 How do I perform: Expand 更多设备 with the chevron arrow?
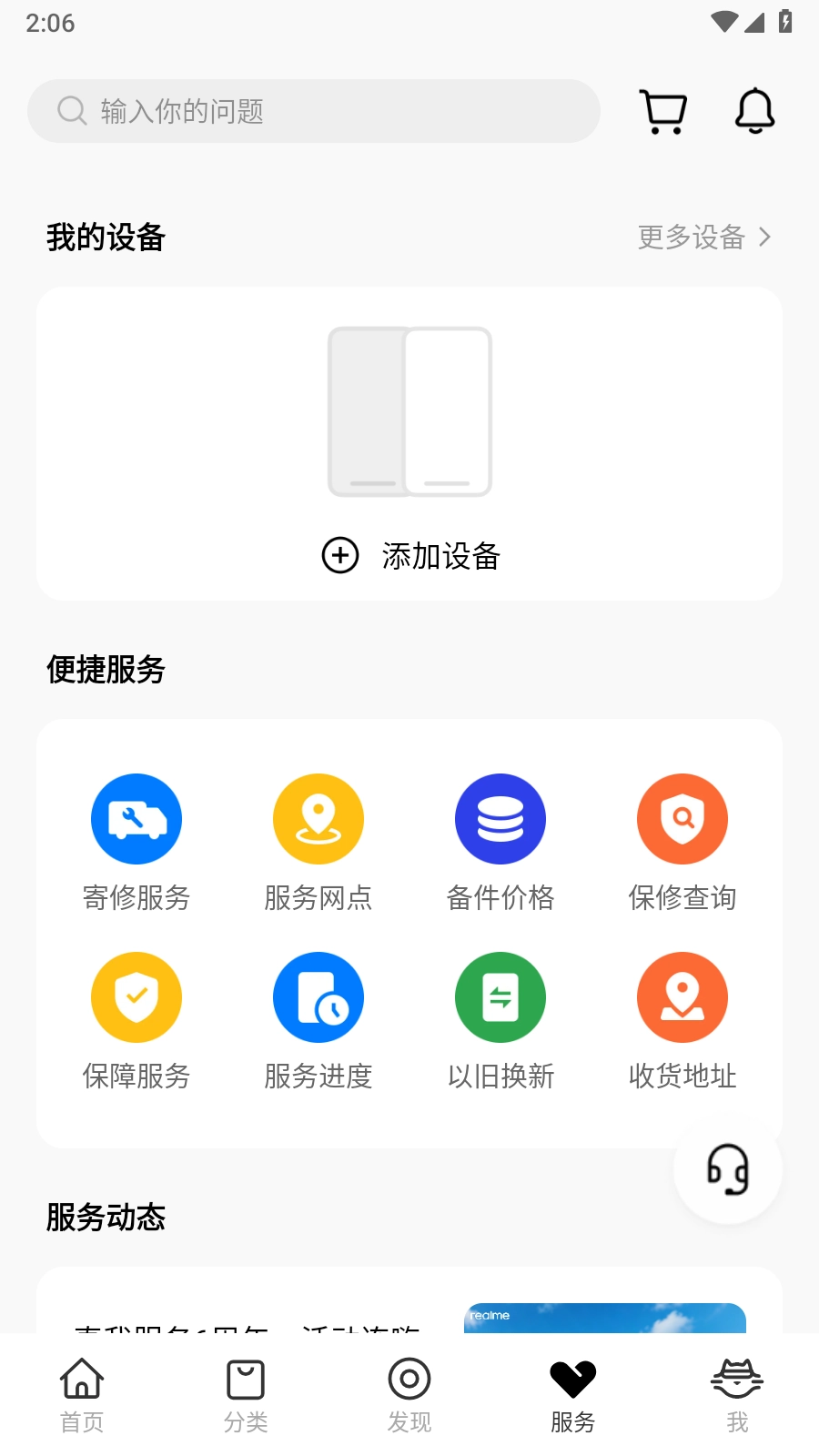(x=765, y=237)
